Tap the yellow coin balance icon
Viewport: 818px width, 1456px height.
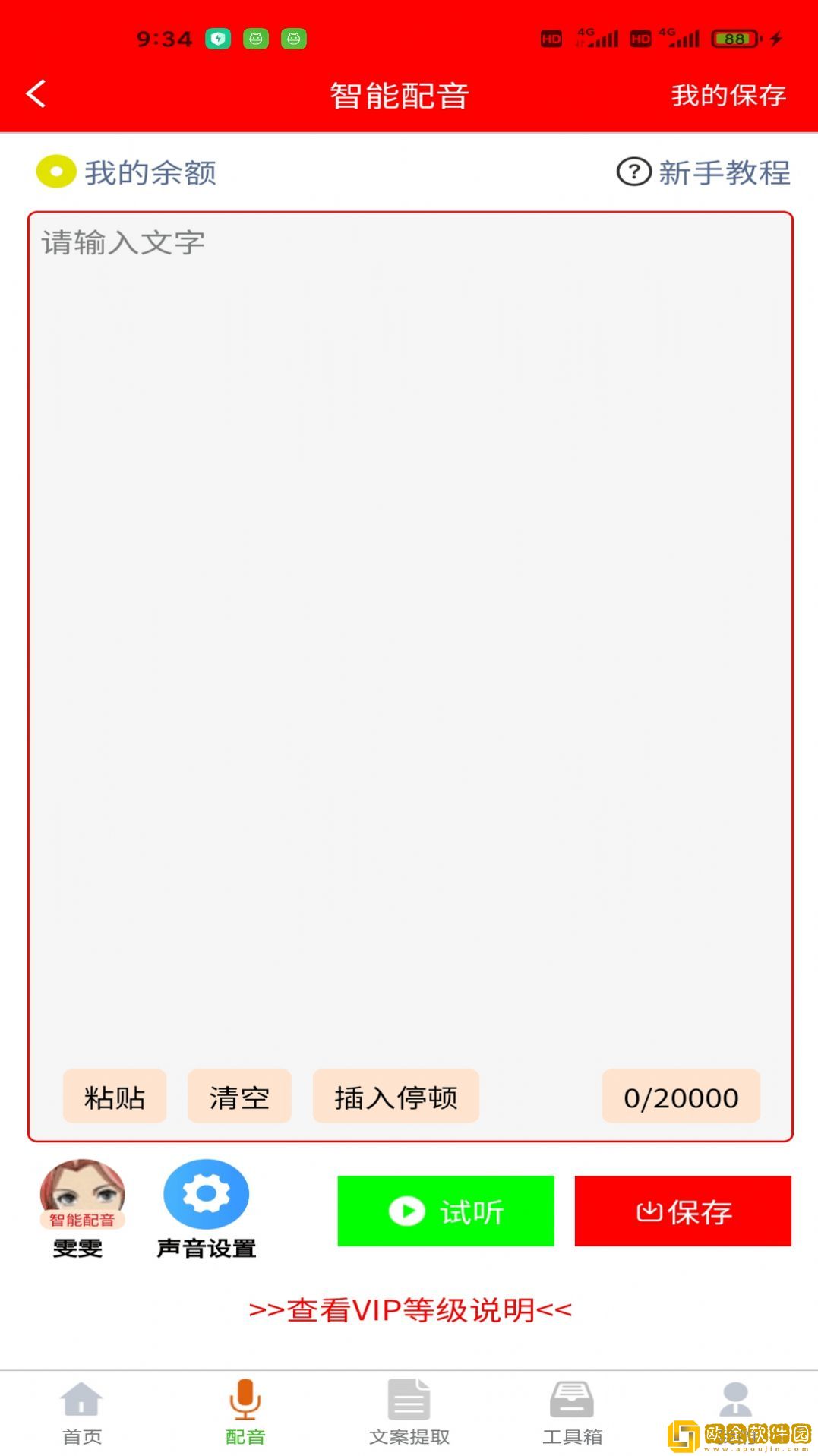(x=56, y=173)
